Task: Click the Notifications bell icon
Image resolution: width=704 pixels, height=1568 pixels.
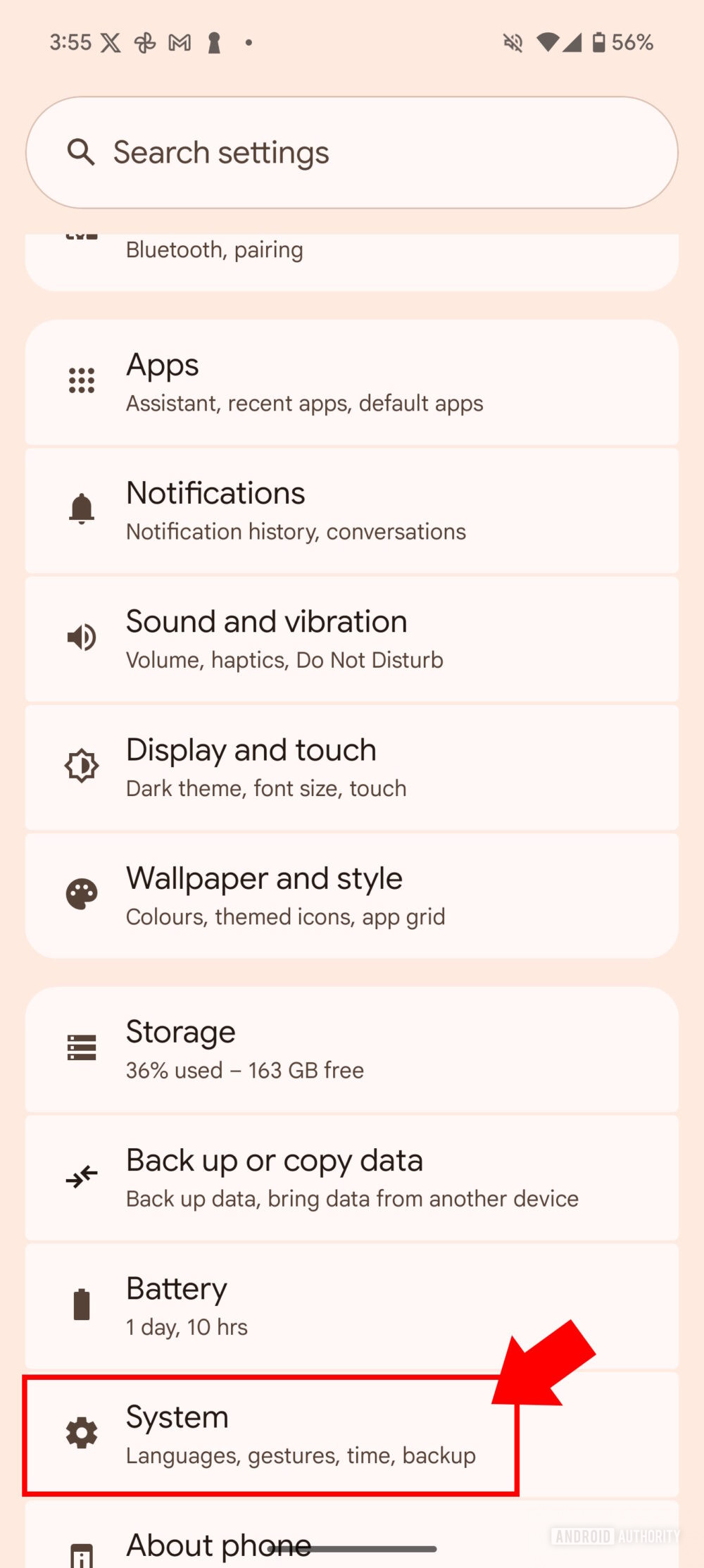Action: (x=81, y=509)
